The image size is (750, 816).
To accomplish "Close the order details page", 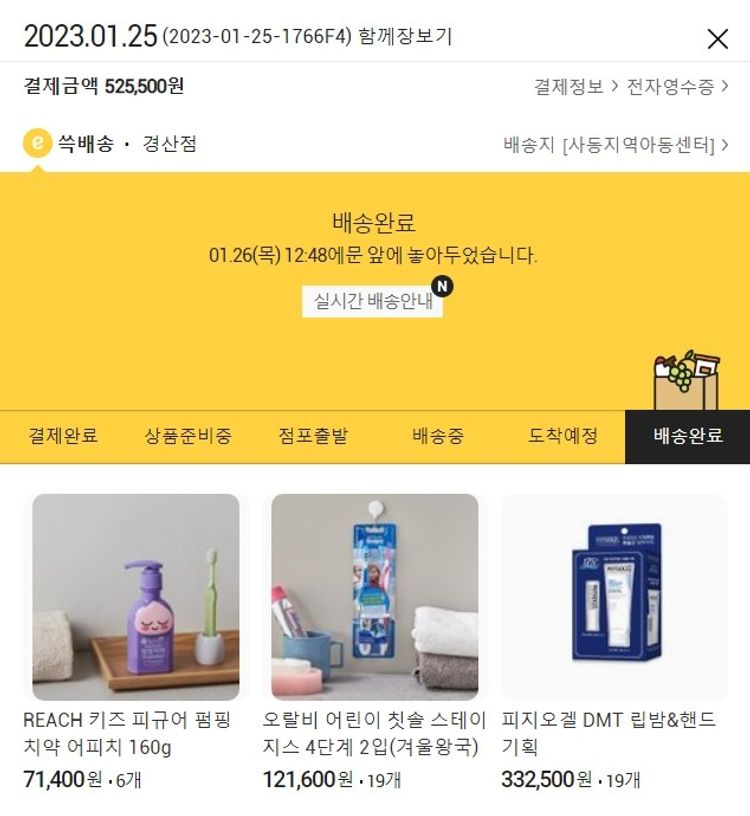I will click(x=717, y=39).
